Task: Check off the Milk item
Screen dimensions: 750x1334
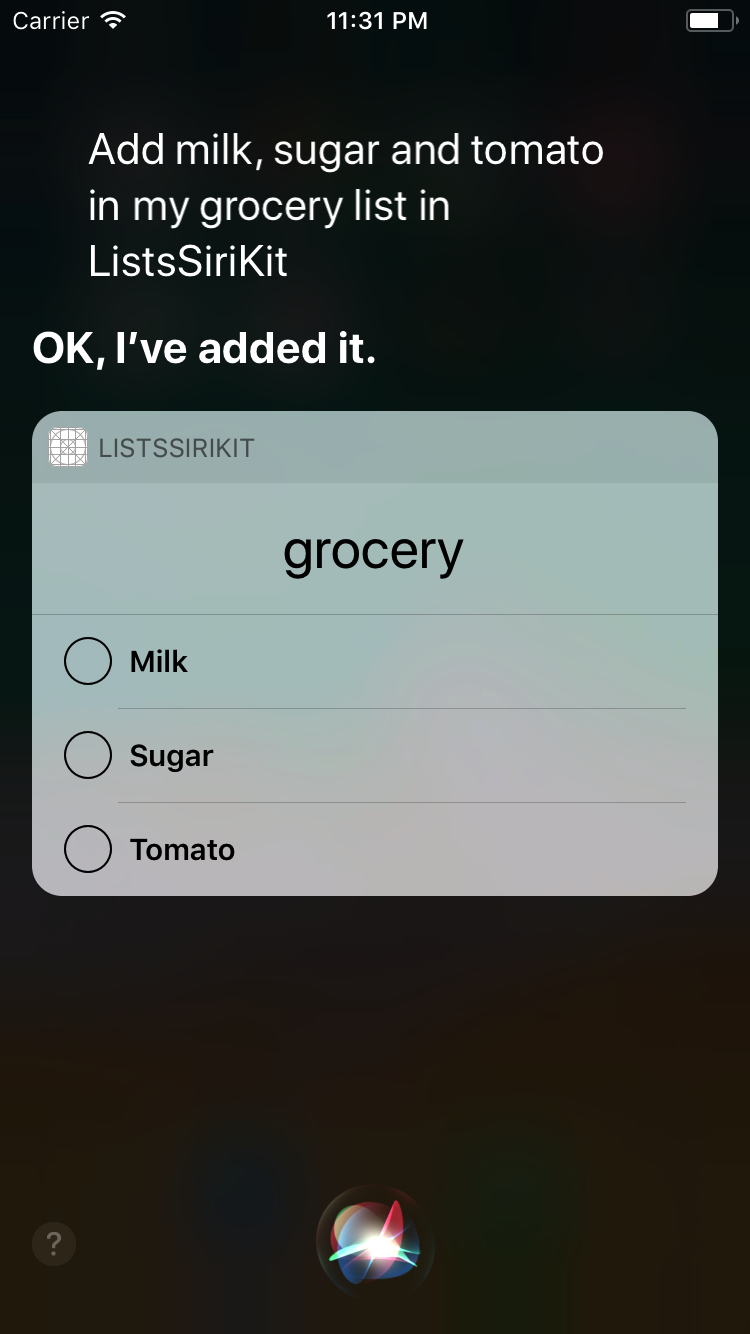Action: pyautogui.click(x=88, y=661)
